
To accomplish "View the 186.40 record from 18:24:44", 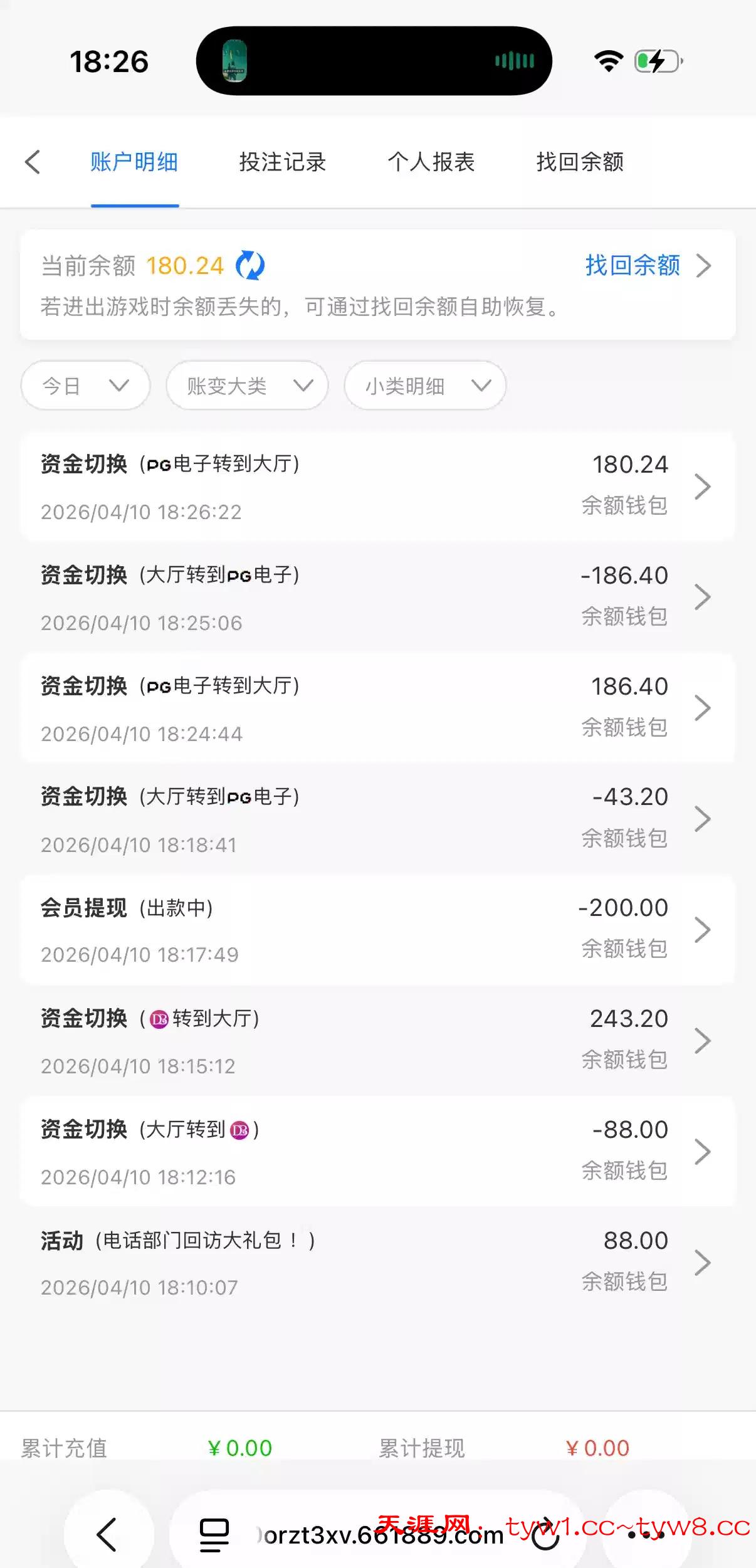I will pos(377,708).
